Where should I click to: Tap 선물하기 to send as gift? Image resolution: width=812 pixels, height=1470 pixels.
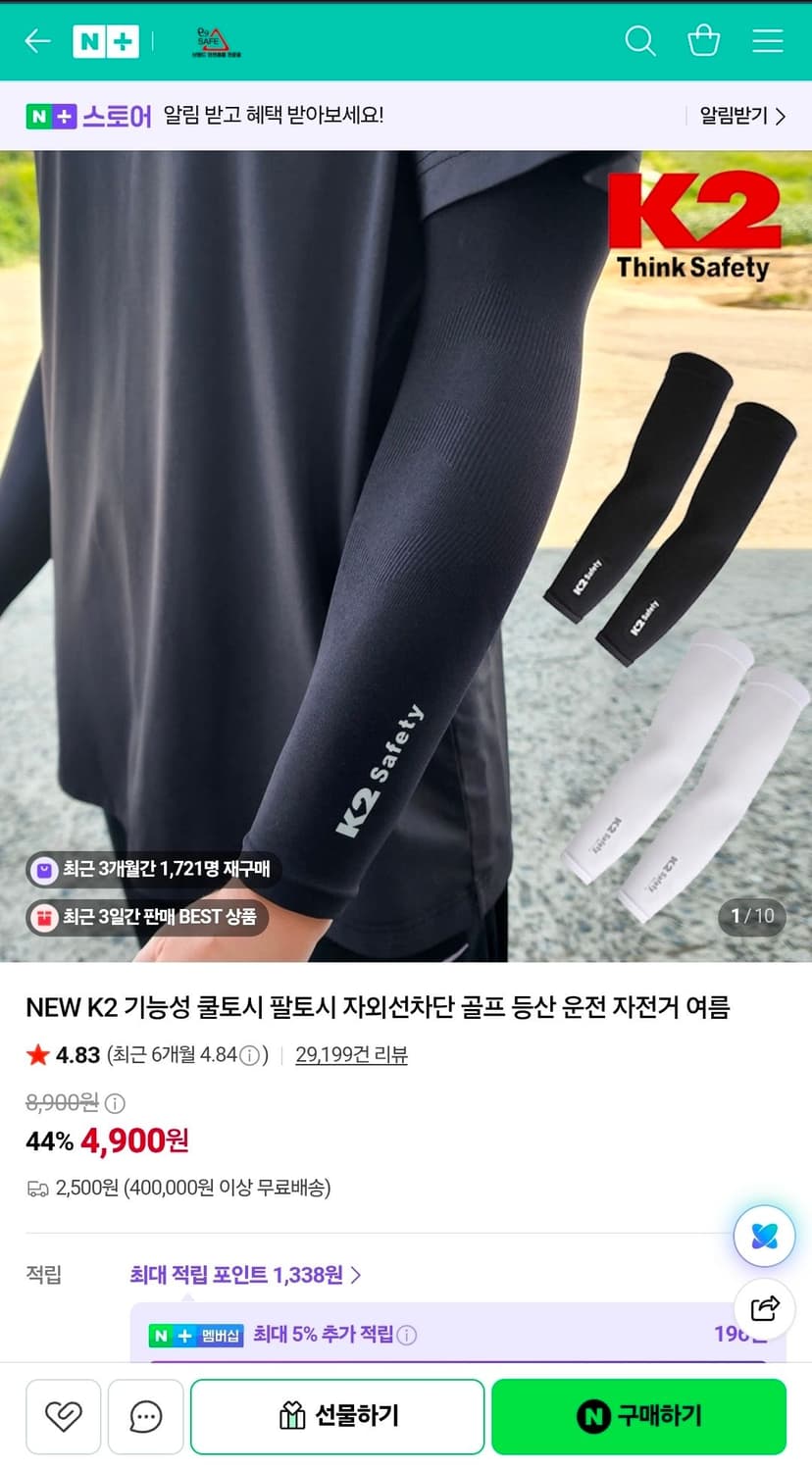click(337, 1416)
